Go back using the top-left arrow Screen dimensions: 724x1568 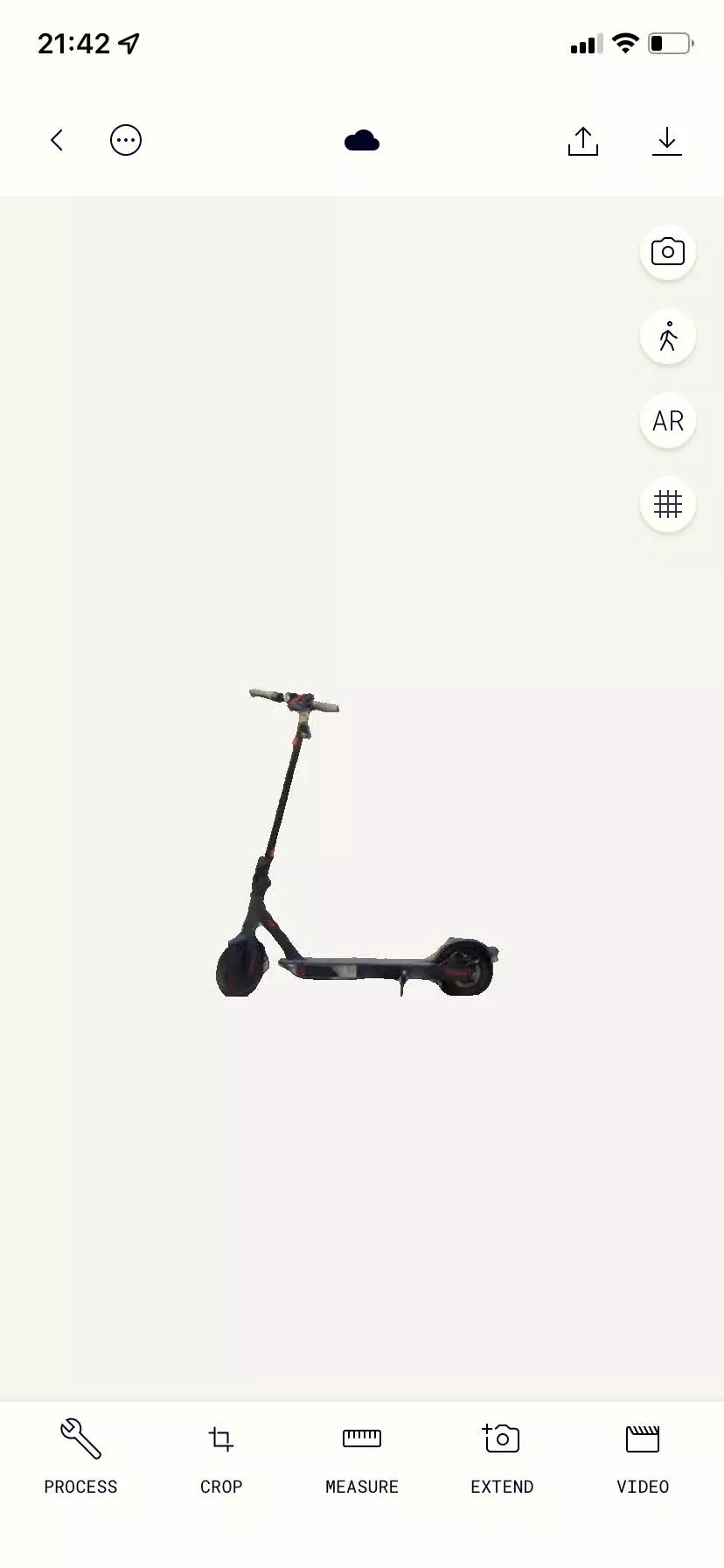57,140
